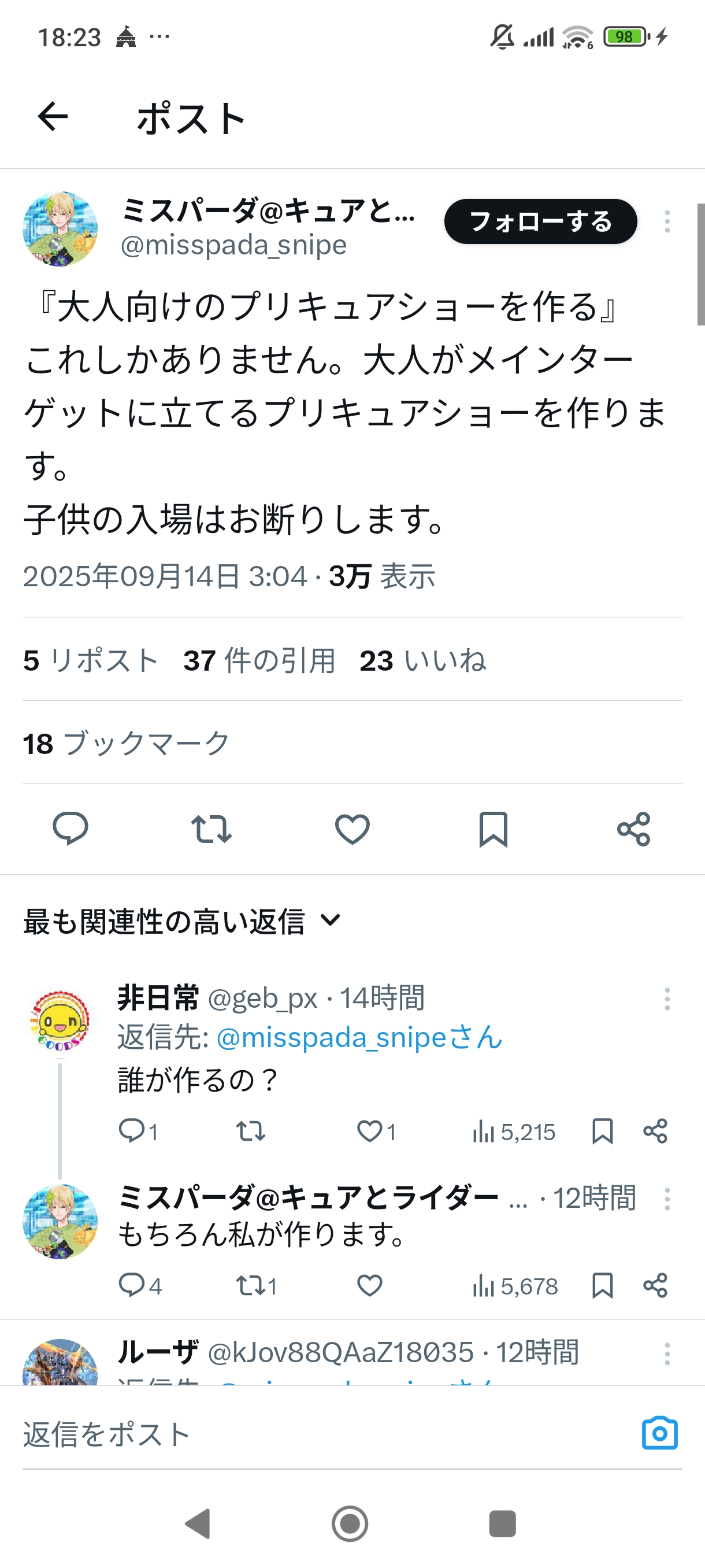This screenshot has height=1568, width=705.
Task: Change reply sorting 最も関連性の高い返信
Action: [182, 921]
